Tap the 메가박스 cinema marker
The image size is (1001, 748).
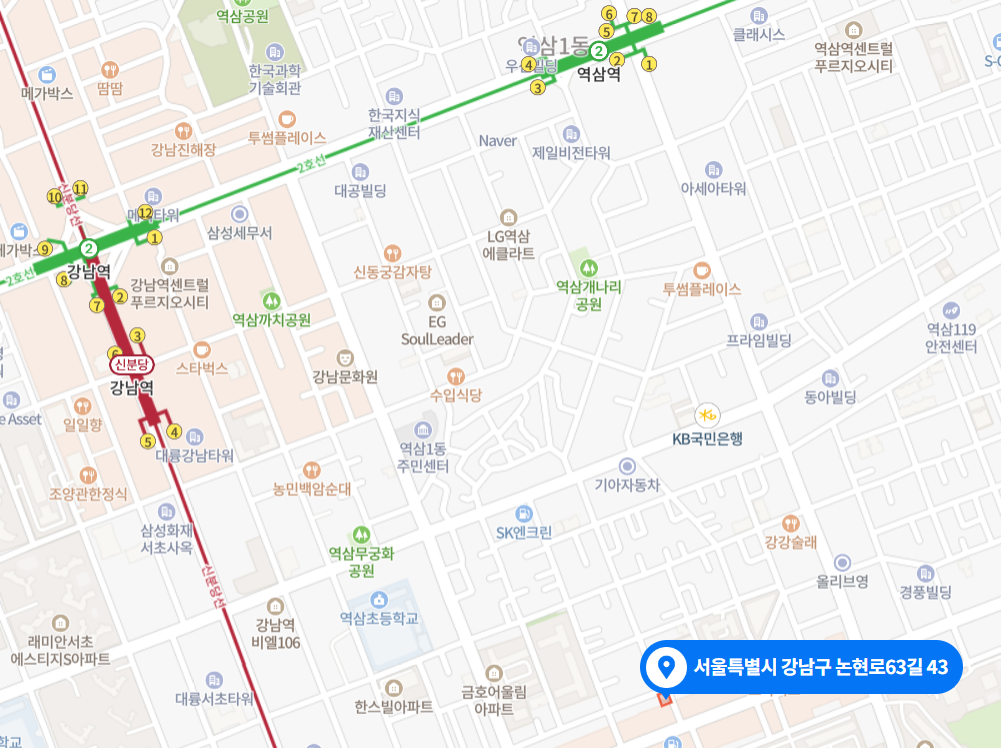coord(47,74)
